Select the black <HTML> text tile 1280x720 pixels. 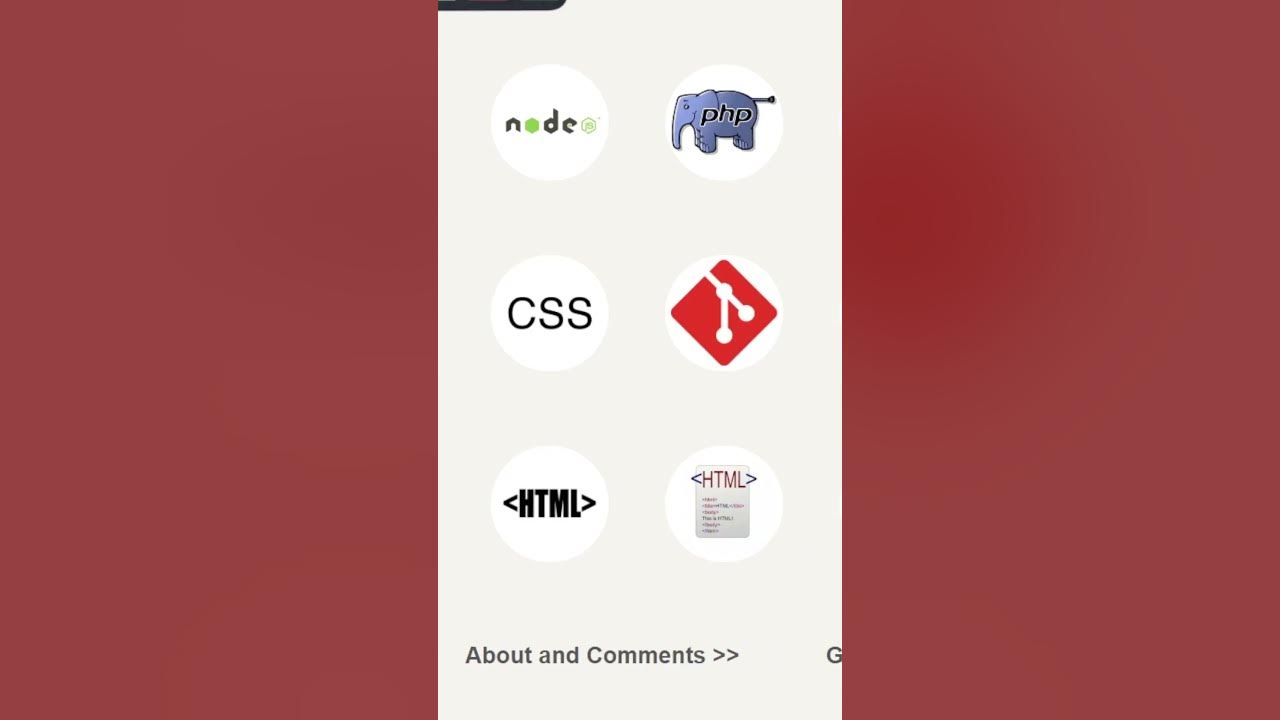tap(549, 503)
